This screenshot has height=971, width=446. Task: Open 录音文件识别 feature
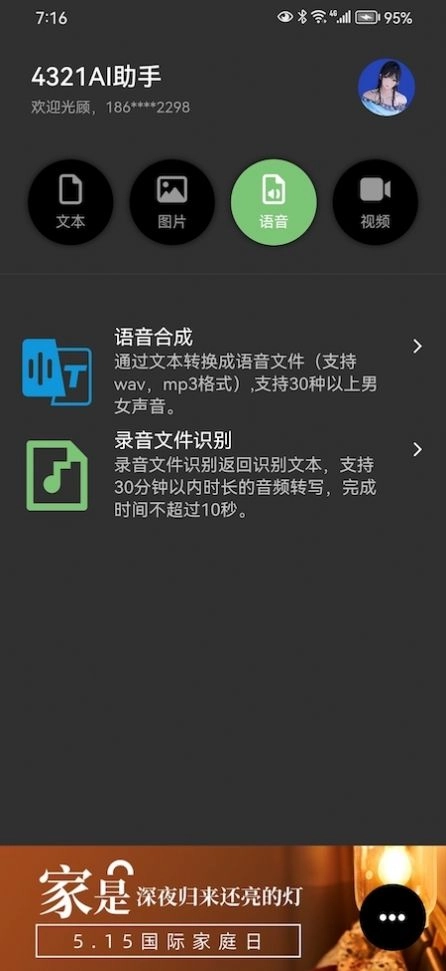click(x=223, y=474)
